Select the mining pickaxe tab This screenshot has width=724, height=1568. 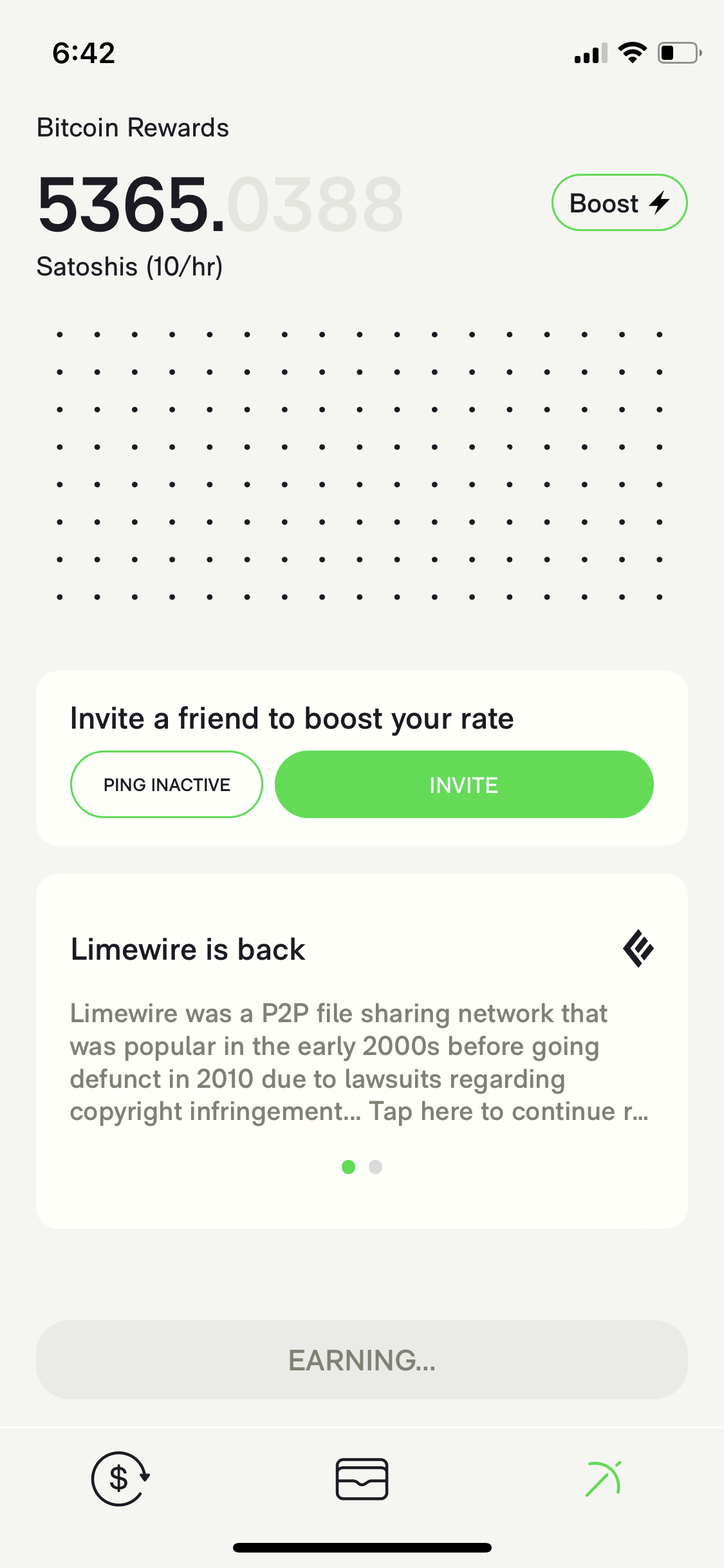(x=603, y=1479)
